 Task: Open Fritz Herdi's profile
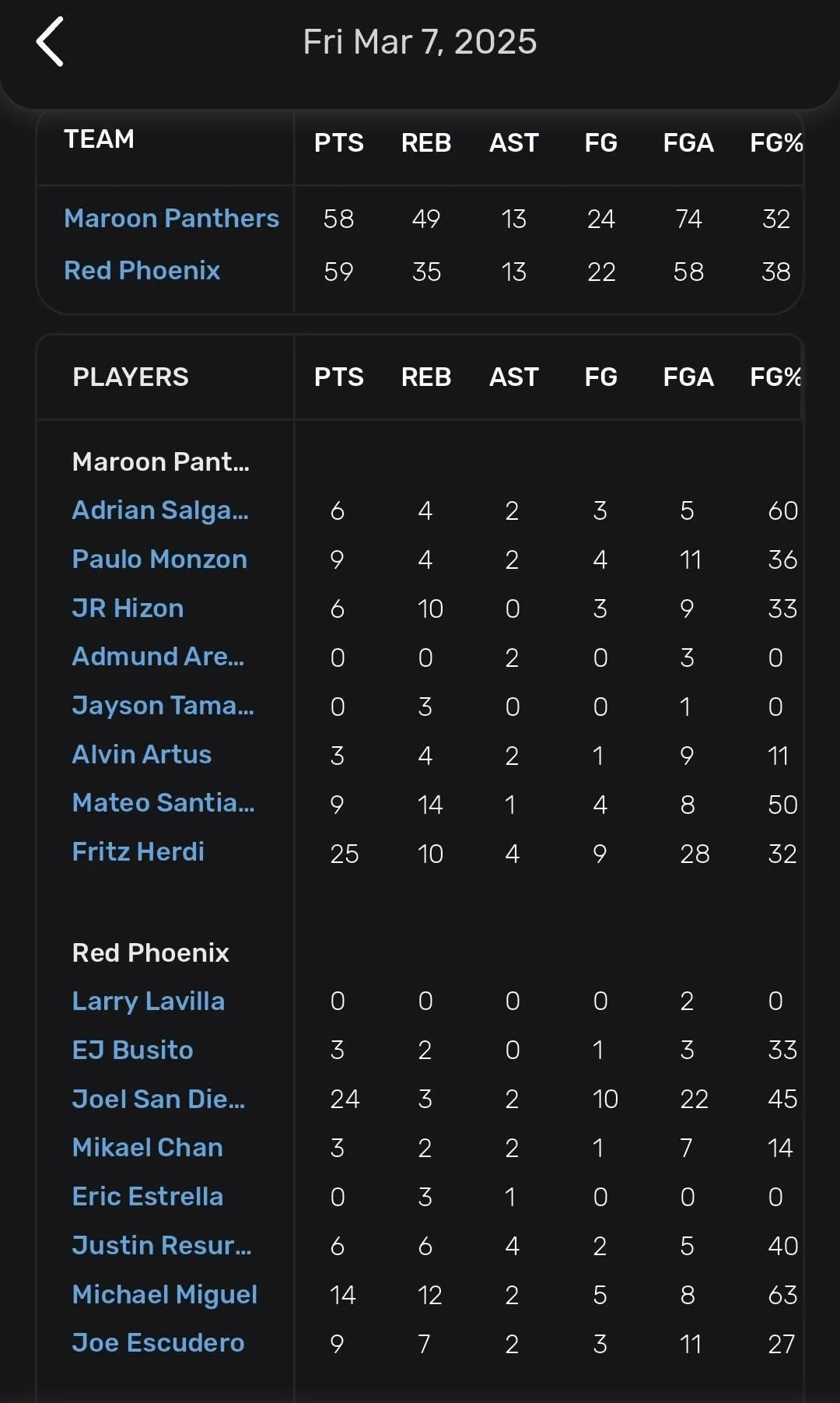coord(138,852)
